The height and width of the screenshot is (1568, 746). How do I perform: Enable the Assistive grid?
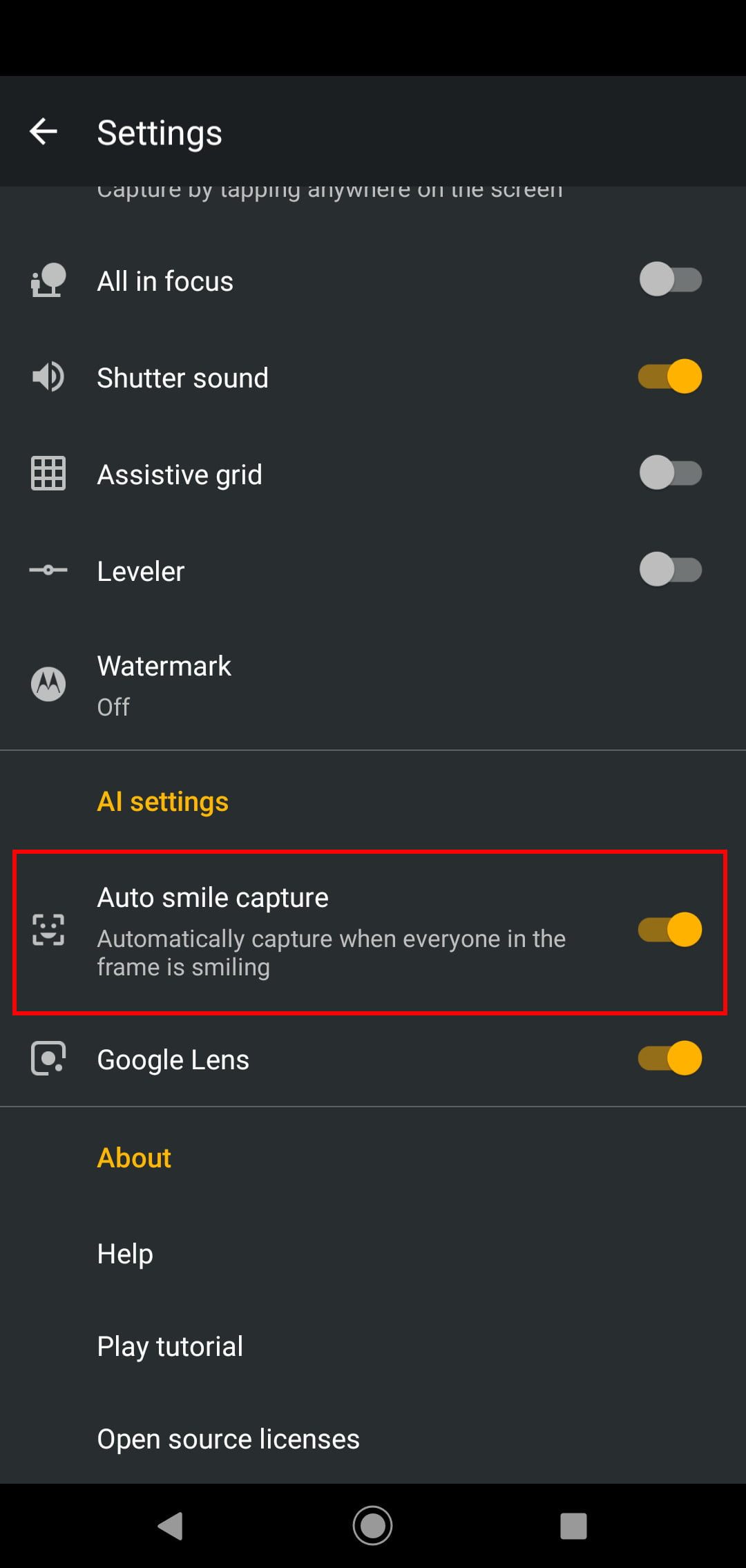tap(669, 473)
